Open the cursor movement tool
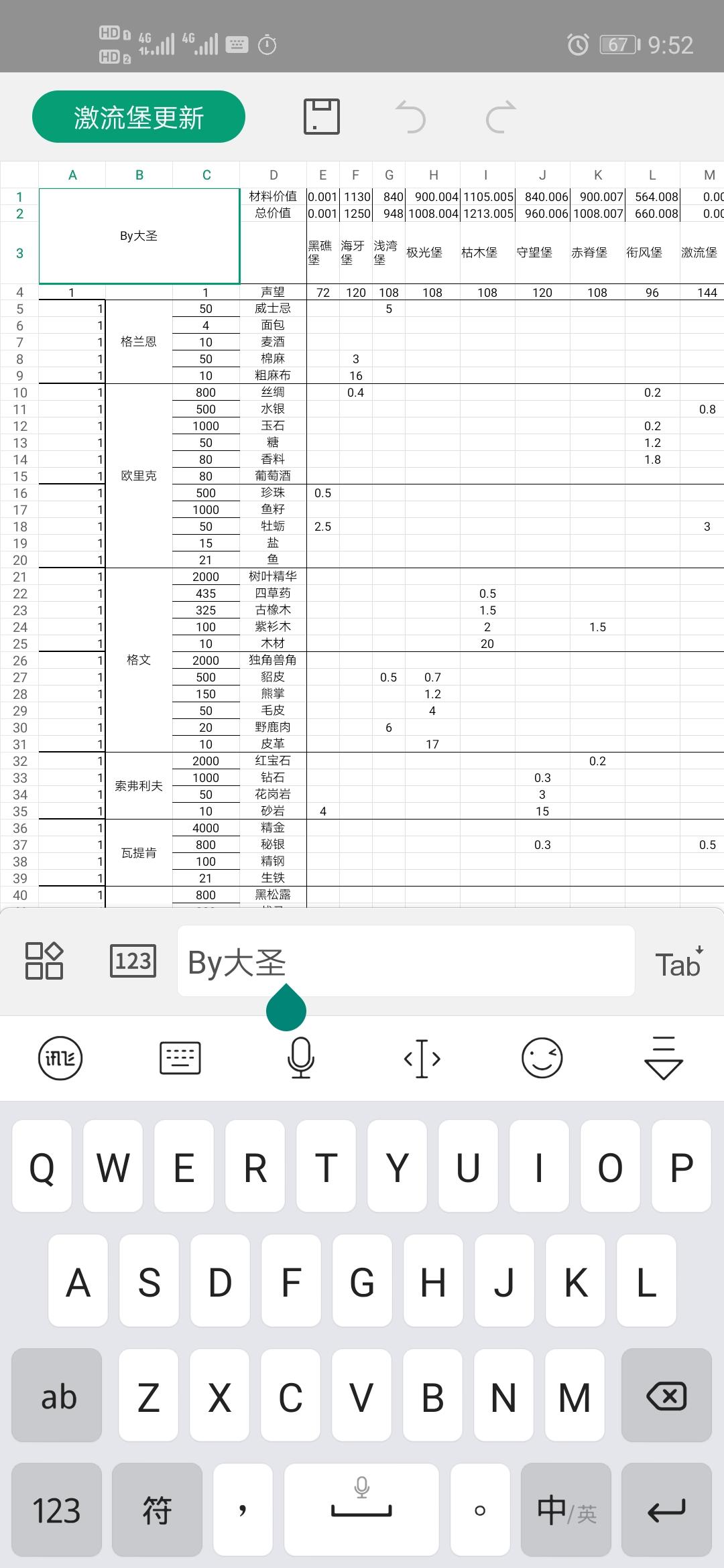724x1568 pixels. [422, 1058]
